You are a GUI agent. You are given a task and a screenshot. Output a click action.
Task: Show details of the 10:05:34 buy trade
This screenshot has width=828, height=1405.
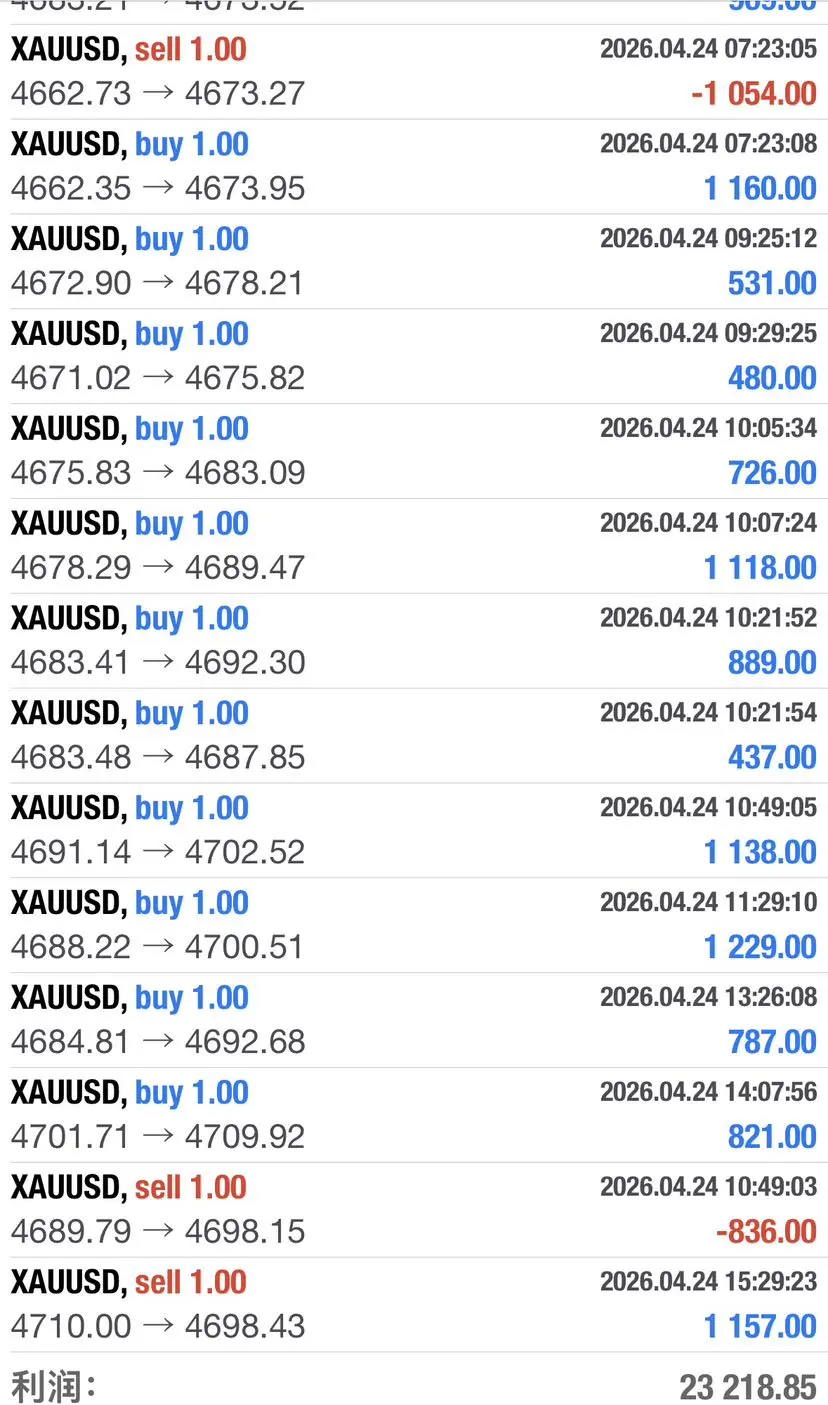414,452
